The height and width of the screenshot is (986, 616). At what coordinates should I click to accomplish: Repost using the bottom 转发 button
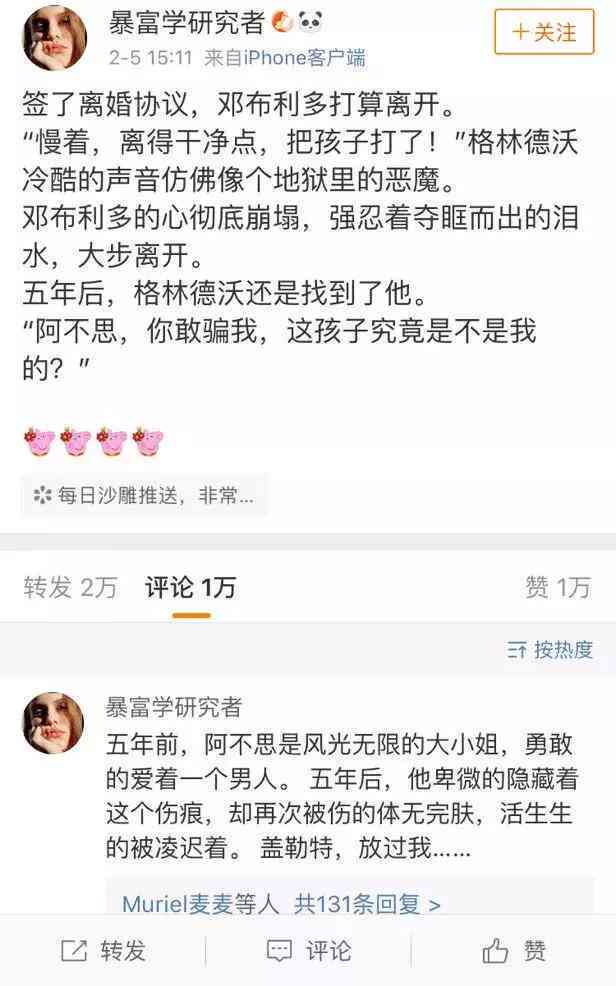tap(104, 950)
